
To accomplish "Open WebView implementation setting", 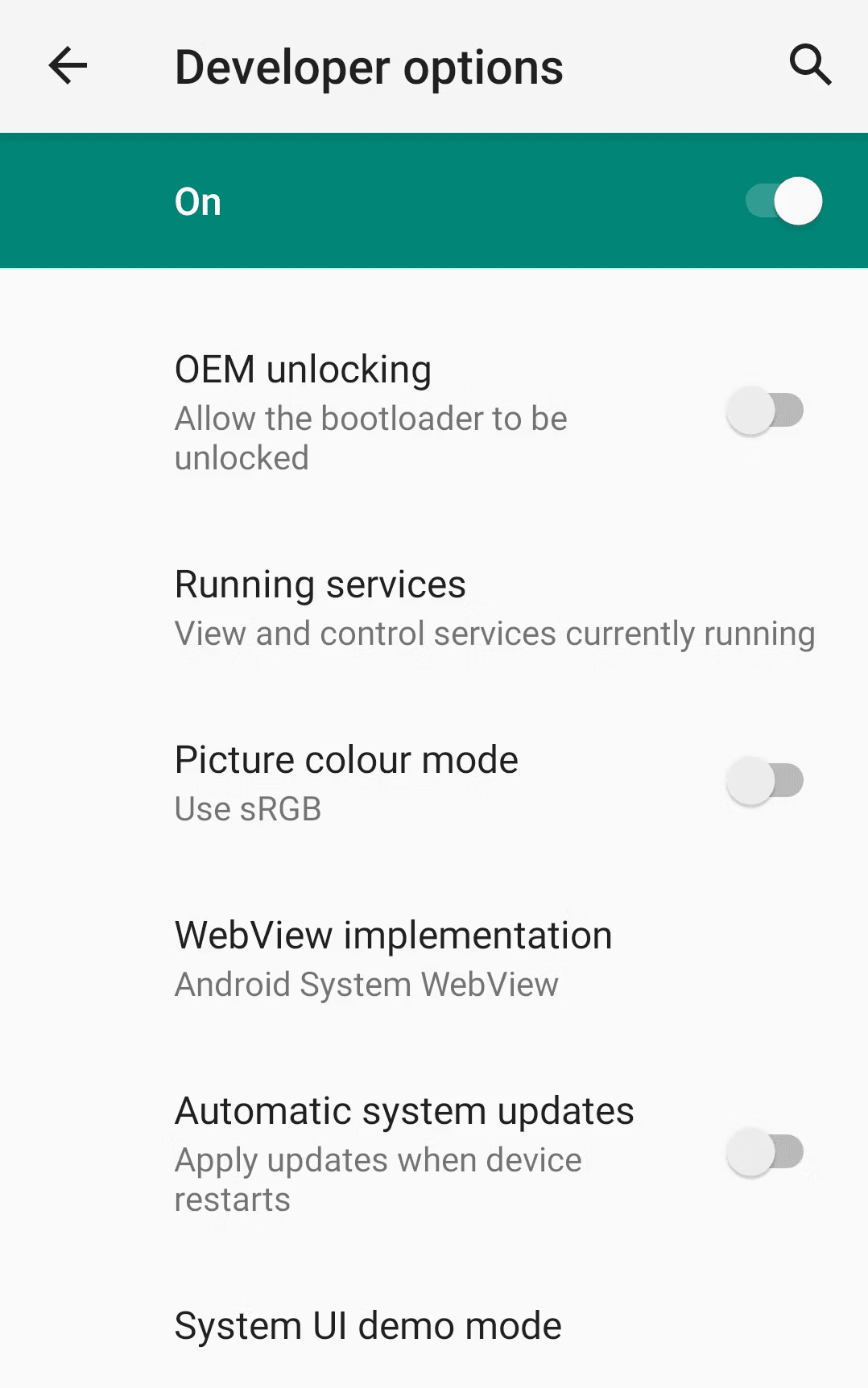I will pos(393,958).
